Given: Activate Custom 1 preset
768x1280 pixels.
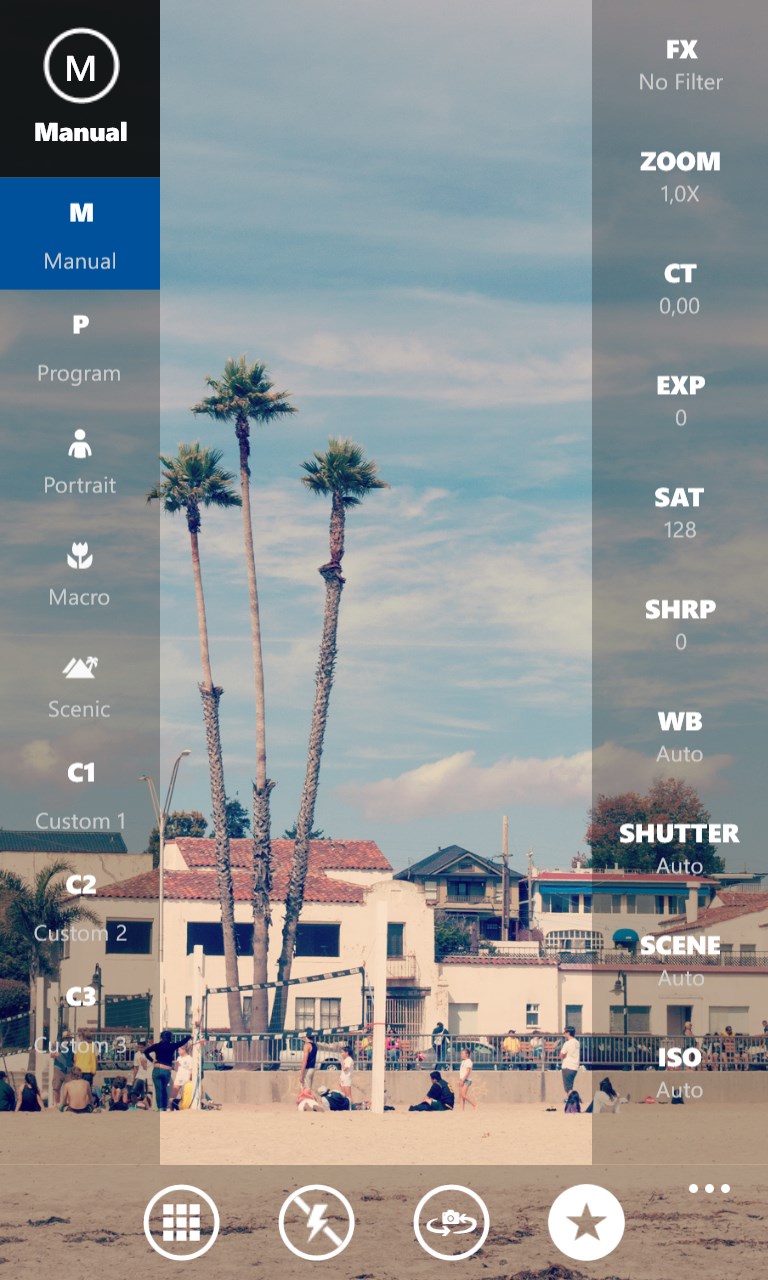Looking at the screenshot, I should (80, 795).
